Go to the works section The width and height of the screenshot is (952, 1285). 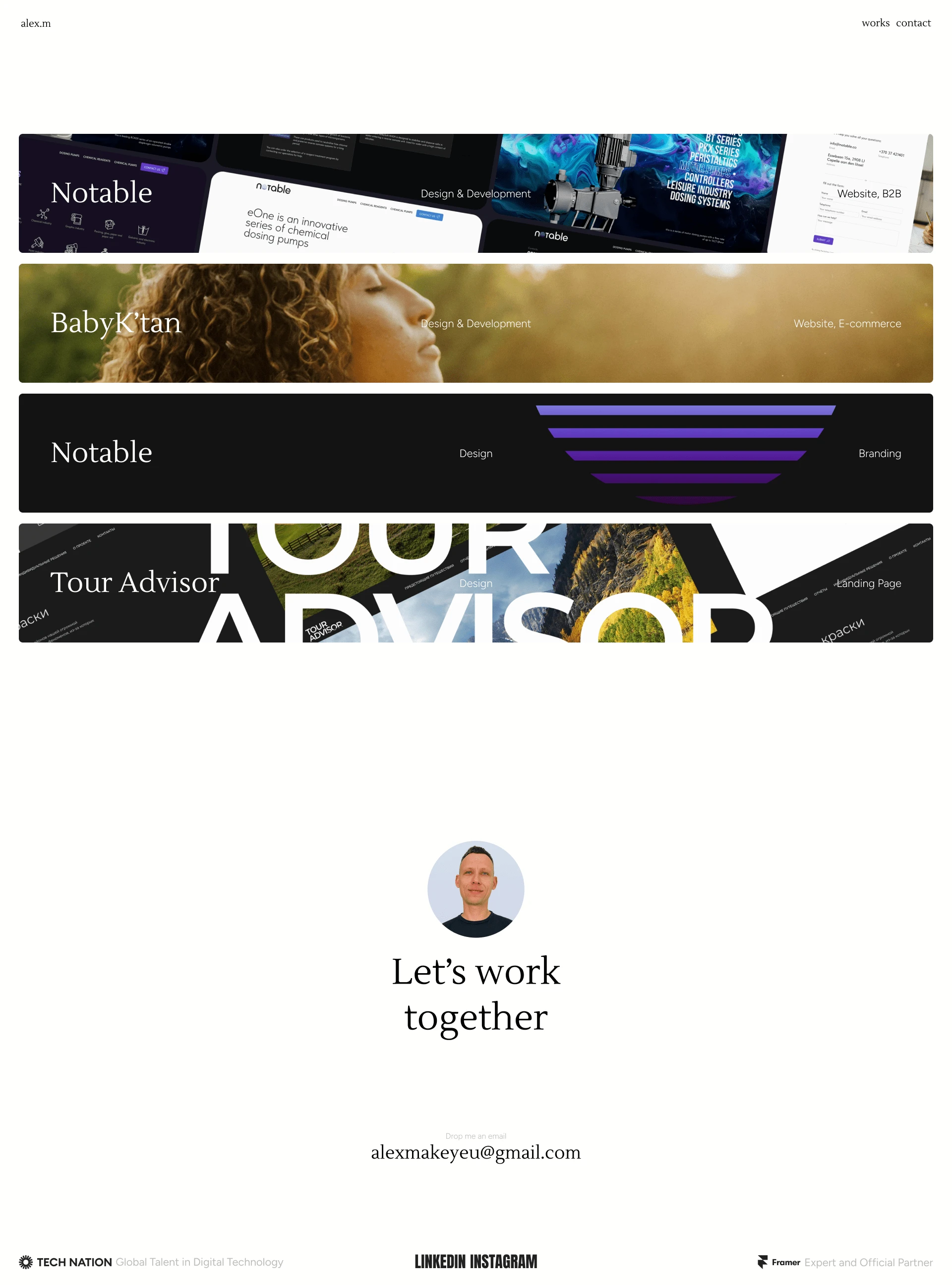click(x=875, y=23)
